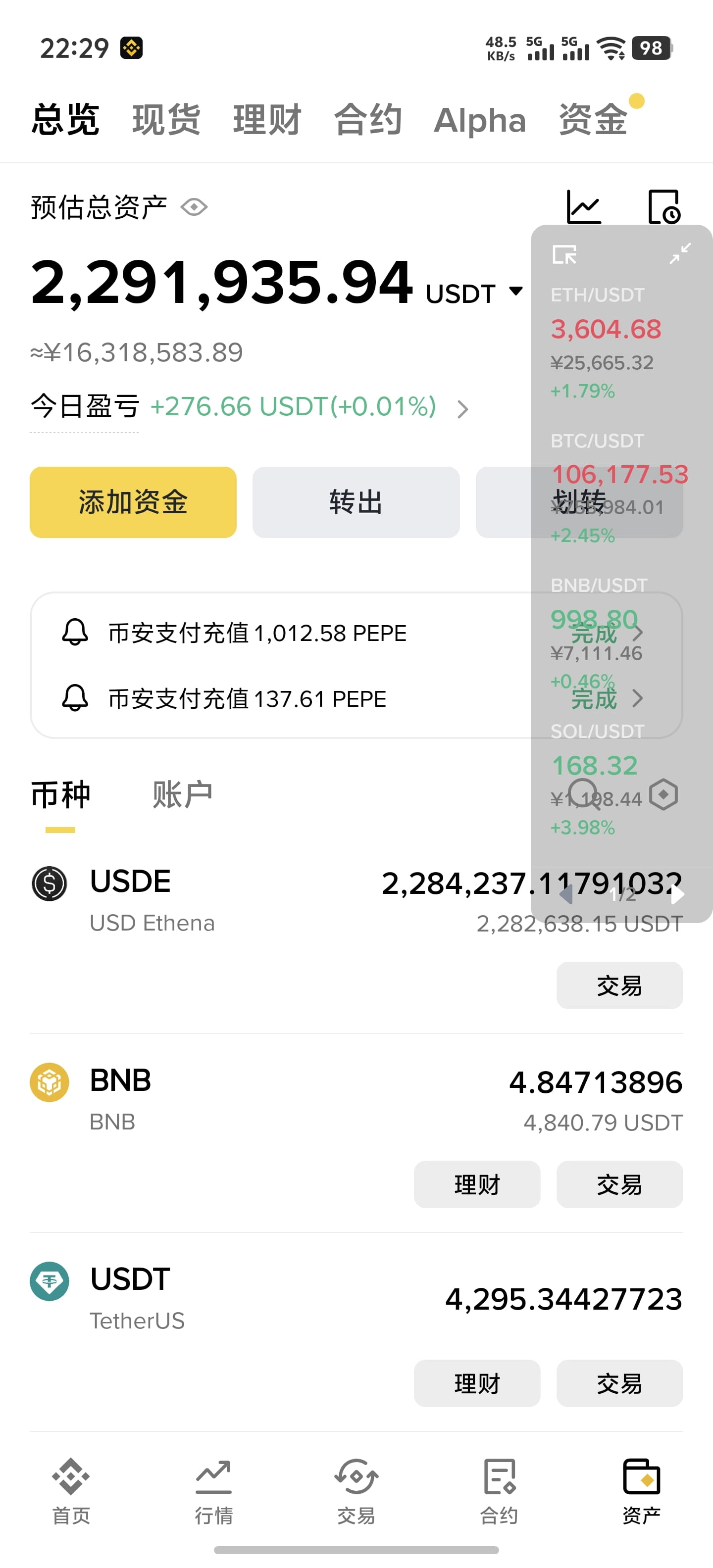Trade USDE with its 交易 button

tap(619, 985)
